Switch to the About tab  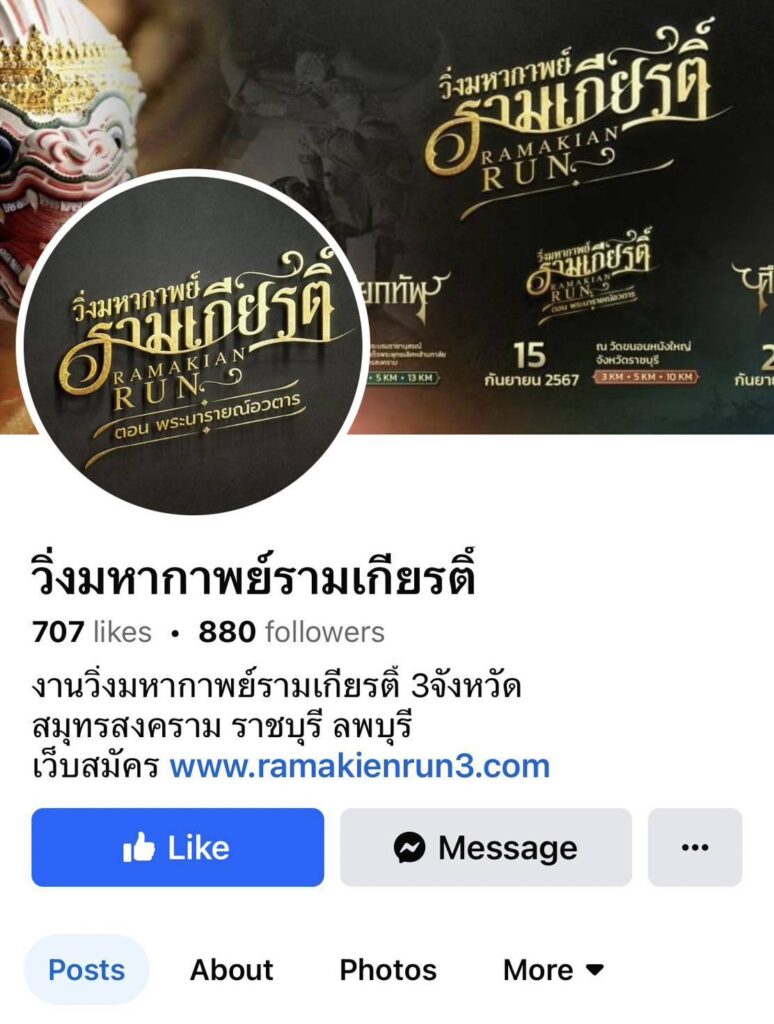(231, 969)
